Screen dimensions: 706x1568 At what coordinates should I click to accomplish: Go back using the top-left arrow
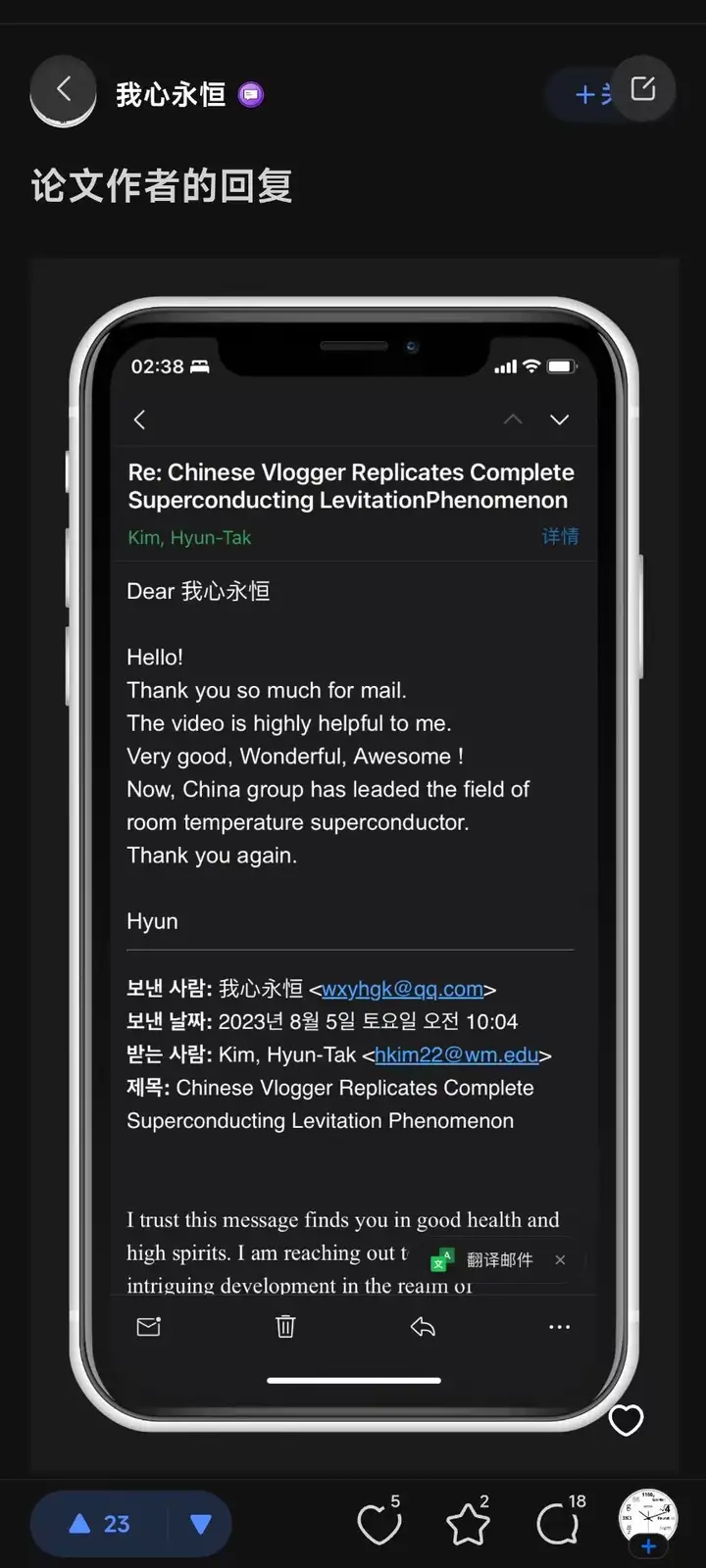[64, 90]
